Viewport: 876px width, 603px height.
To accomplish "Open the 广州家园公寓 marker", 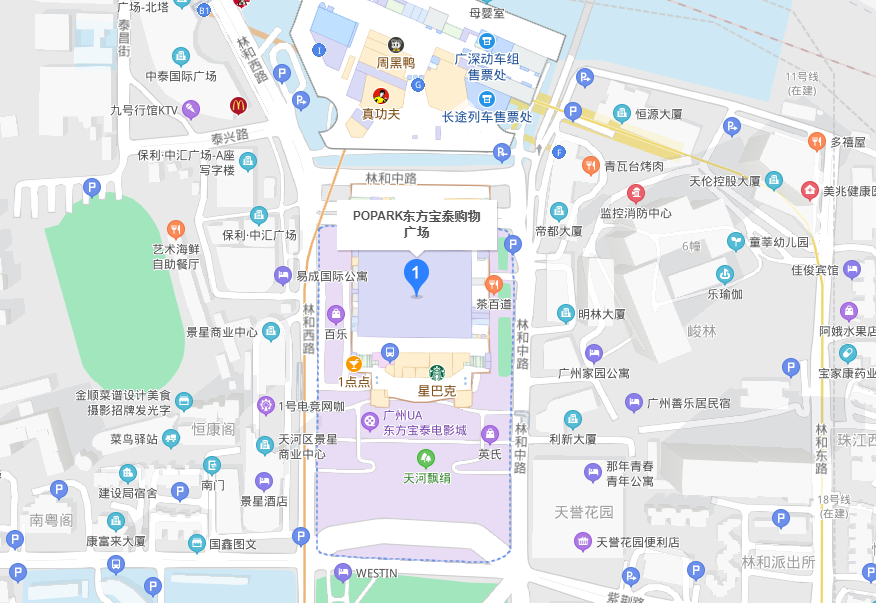I will (x=593, y=353).
